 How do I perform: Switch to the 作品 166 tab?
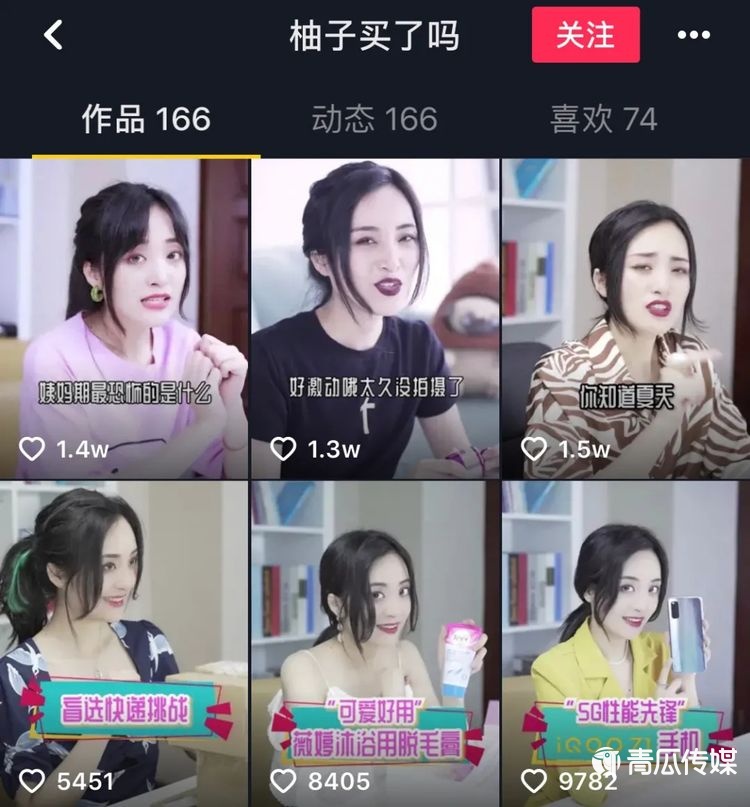point(146,120)
